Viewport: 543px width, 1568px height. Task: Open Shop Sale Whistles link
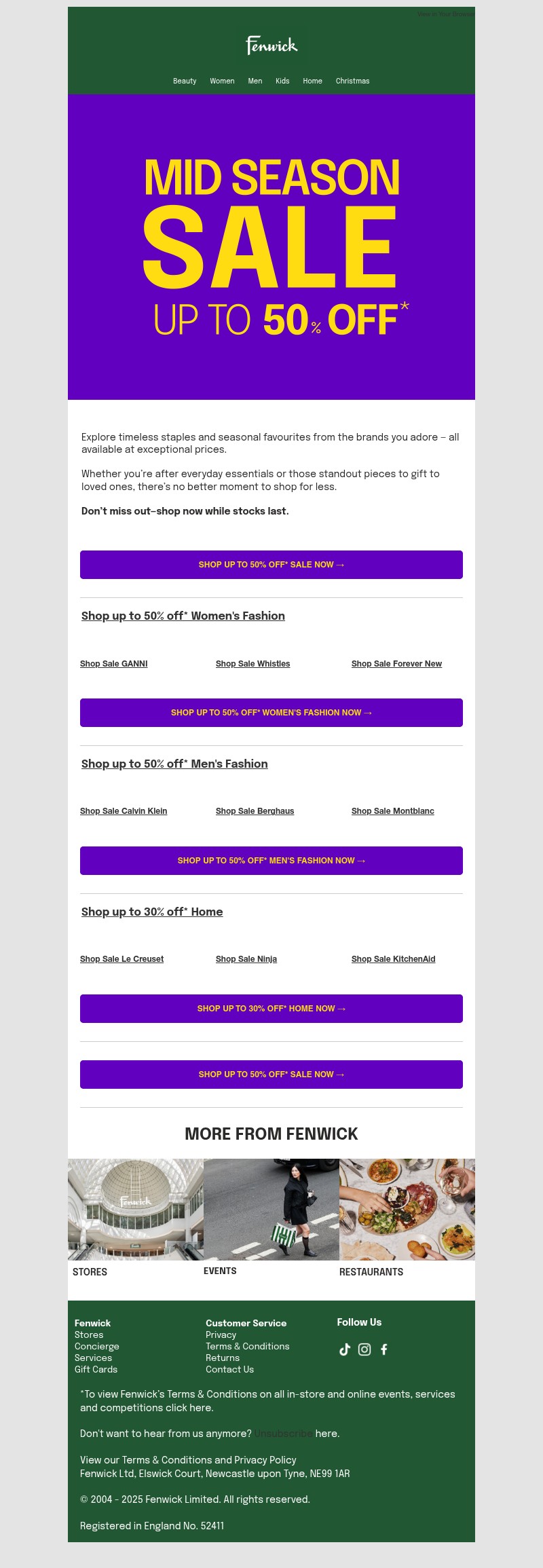(252, 664)
